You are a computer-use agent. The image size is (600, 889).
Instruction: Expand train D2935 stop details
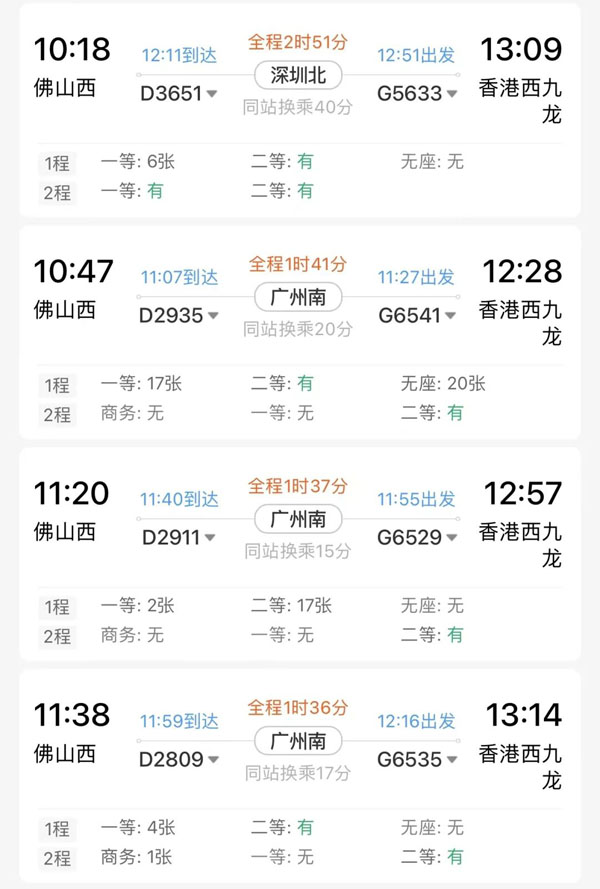pos(180,317)
